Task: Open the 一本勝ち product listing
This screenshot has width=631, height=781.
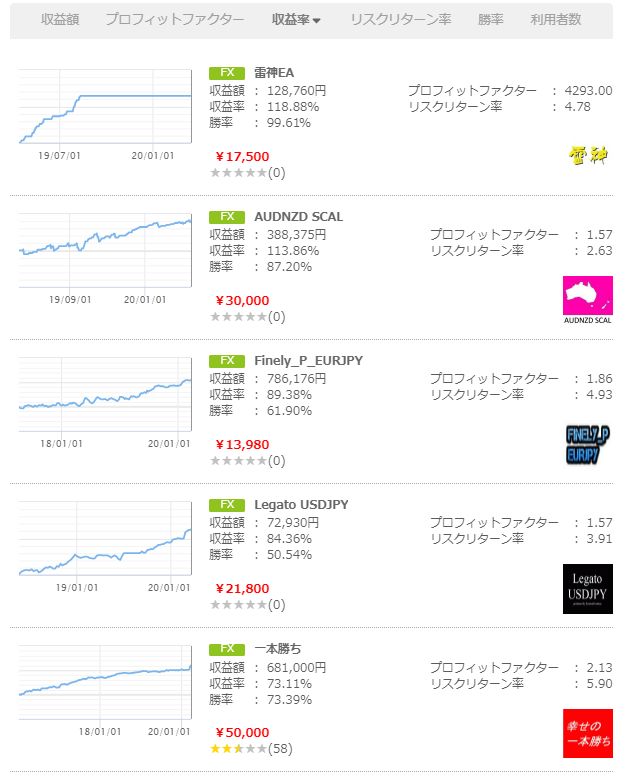Action: [x=272, y=648]
